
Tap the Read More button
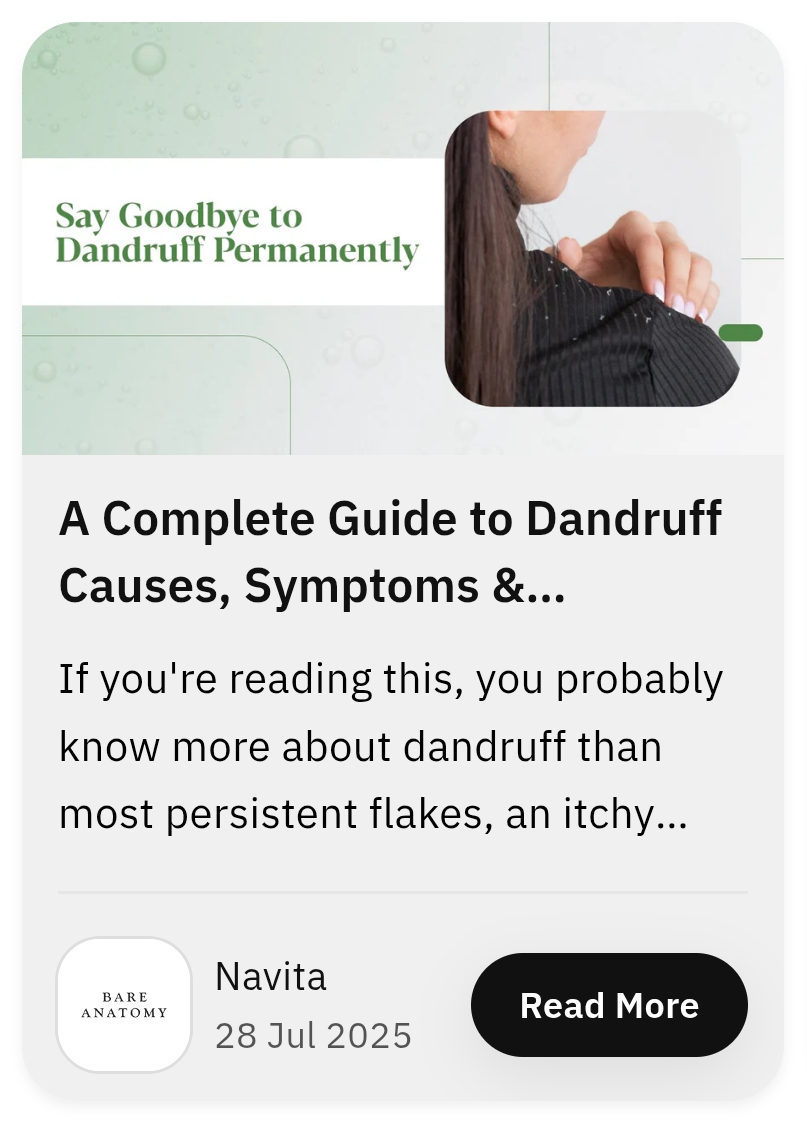(609, 1005)
